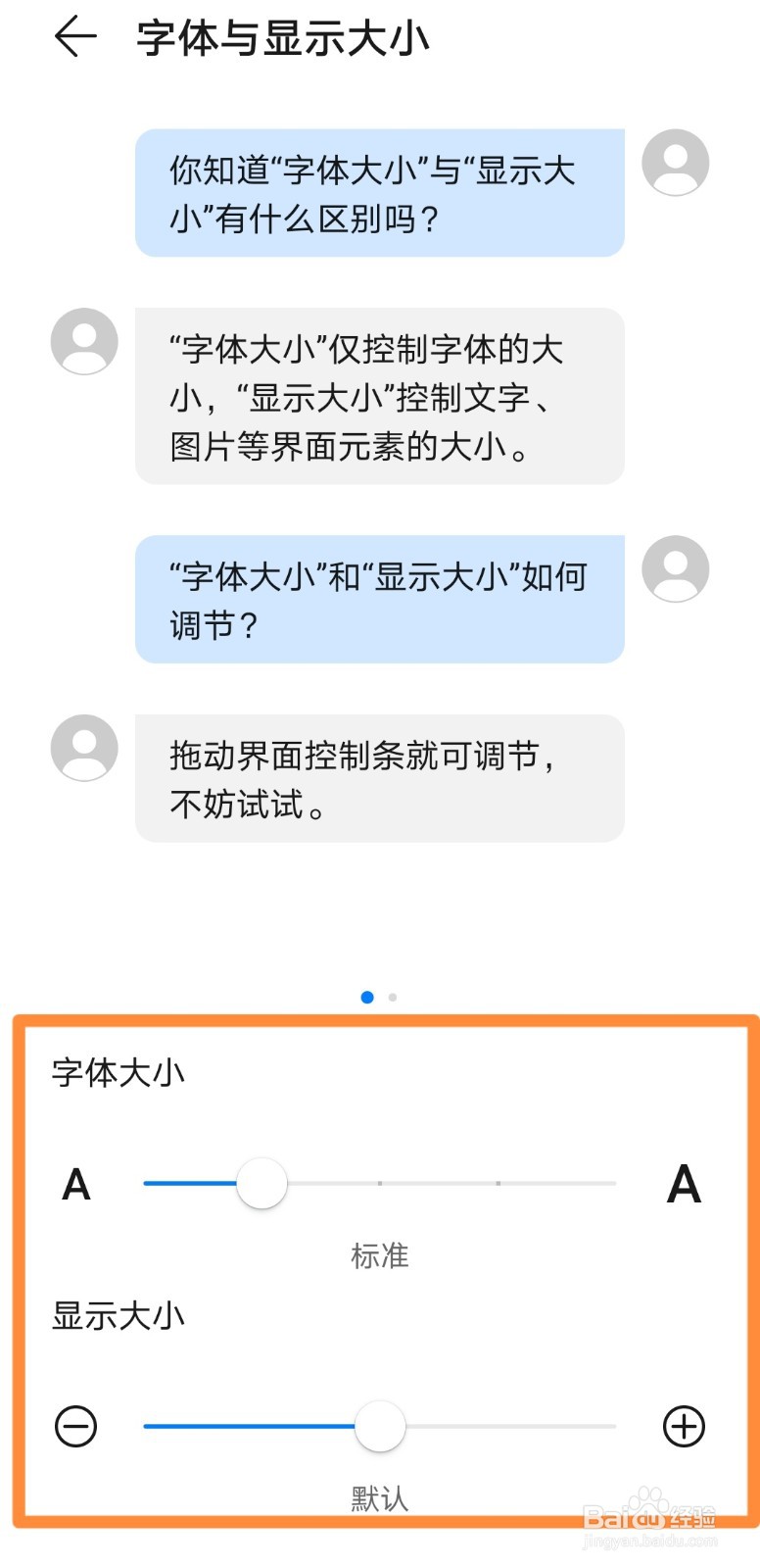760x1568 pixels.
Task: Tap the minus icon to reduce display size
Action: pos(75,1426)
